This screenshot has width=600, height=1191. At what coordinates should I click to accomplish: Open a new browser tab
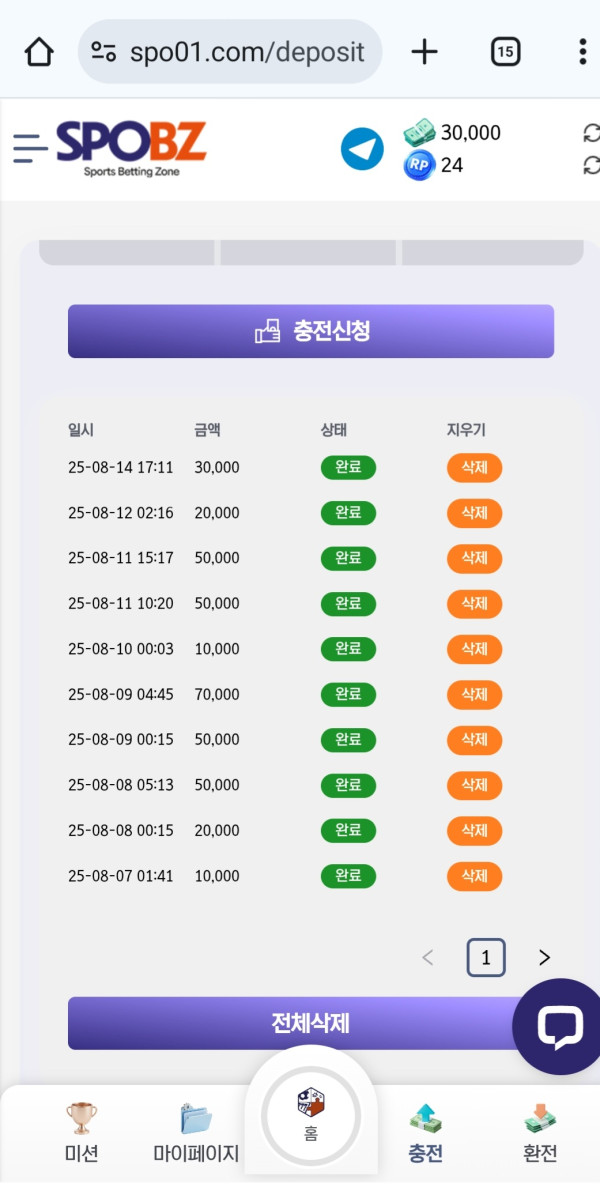(425, 52)
